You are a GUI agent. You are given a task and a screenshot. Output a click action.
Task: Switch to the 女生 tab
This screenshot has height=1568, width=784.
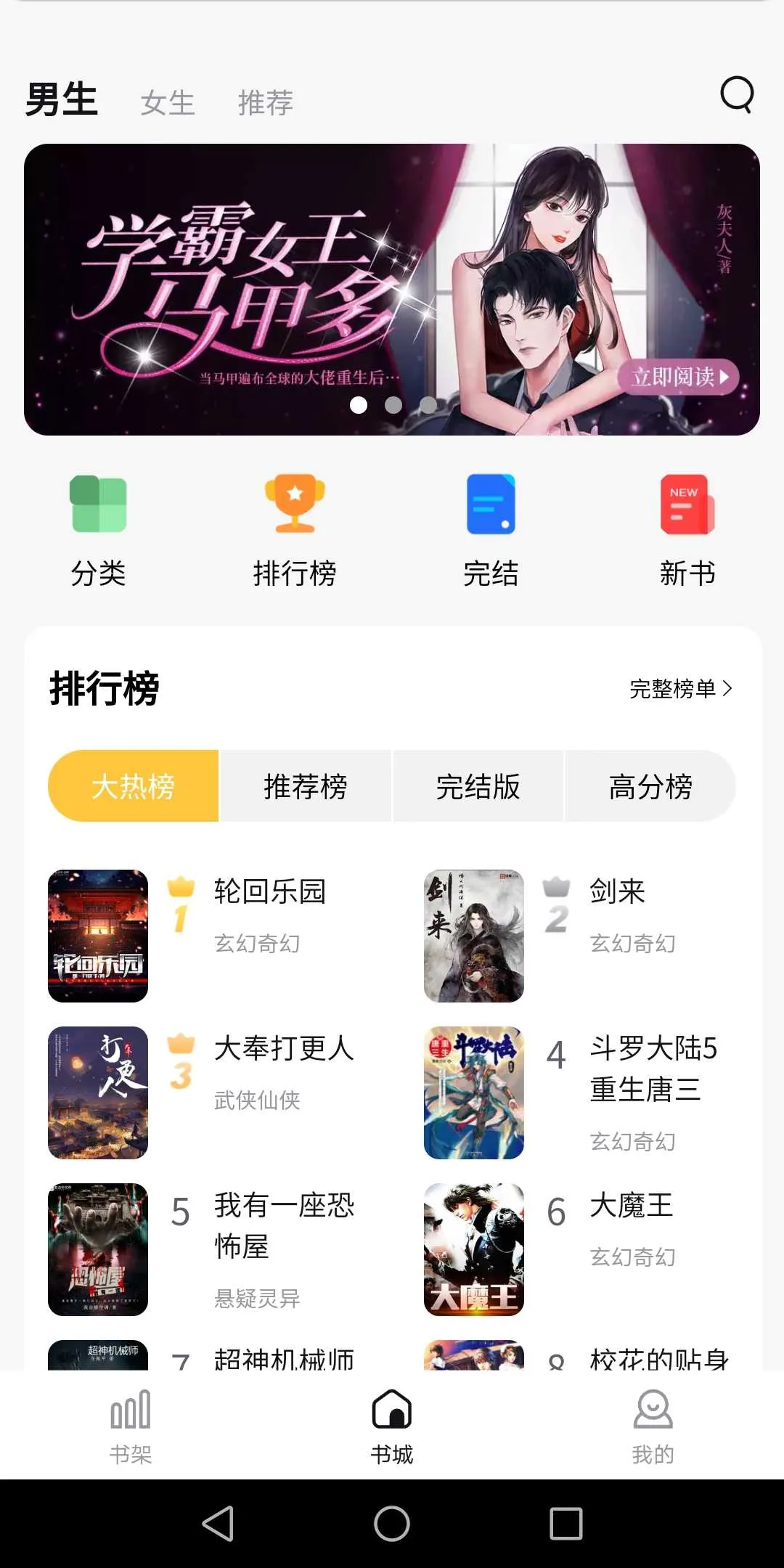pos(168,102)
